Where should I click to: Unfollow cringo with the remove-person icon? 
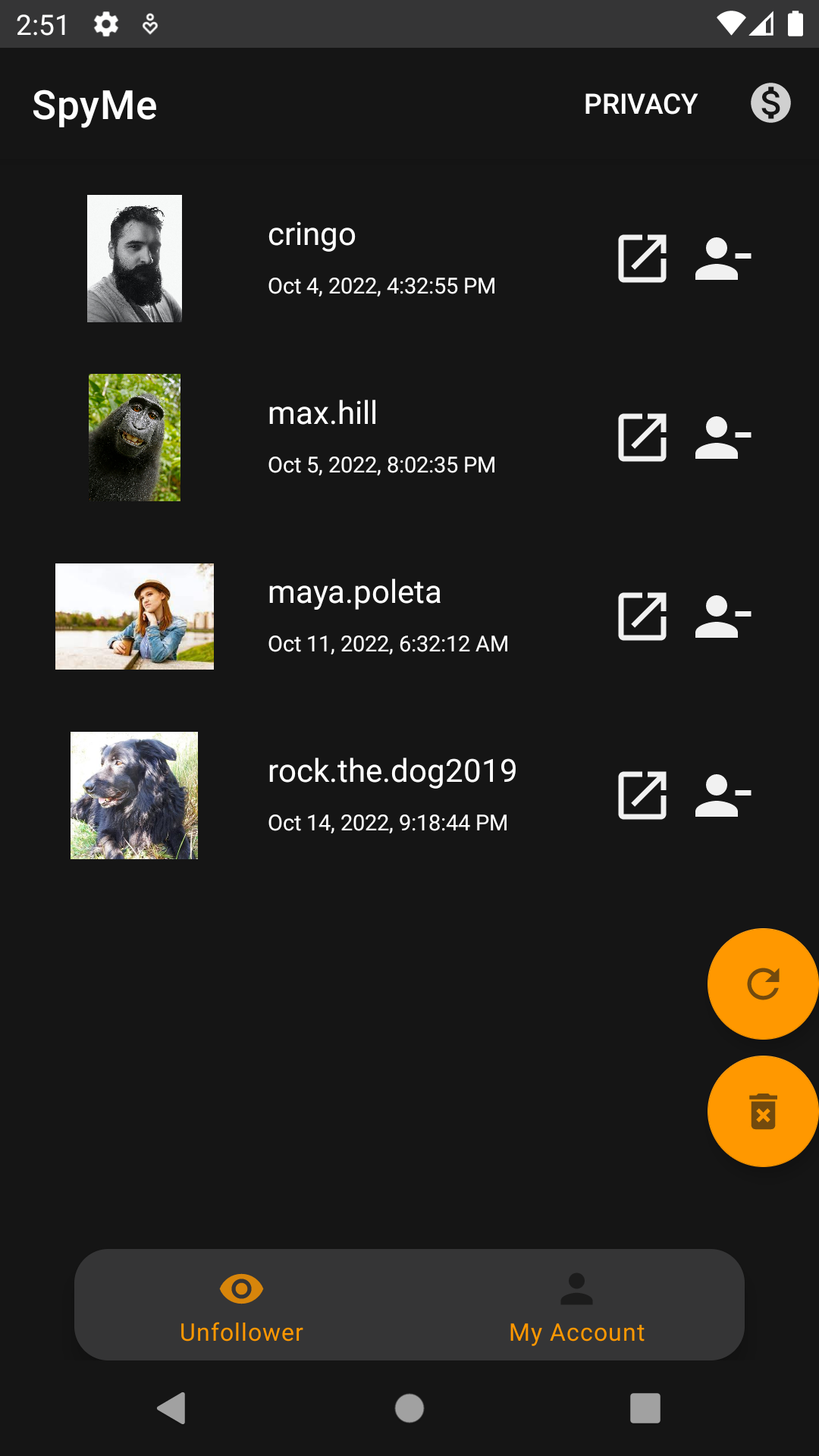(722, 259)
